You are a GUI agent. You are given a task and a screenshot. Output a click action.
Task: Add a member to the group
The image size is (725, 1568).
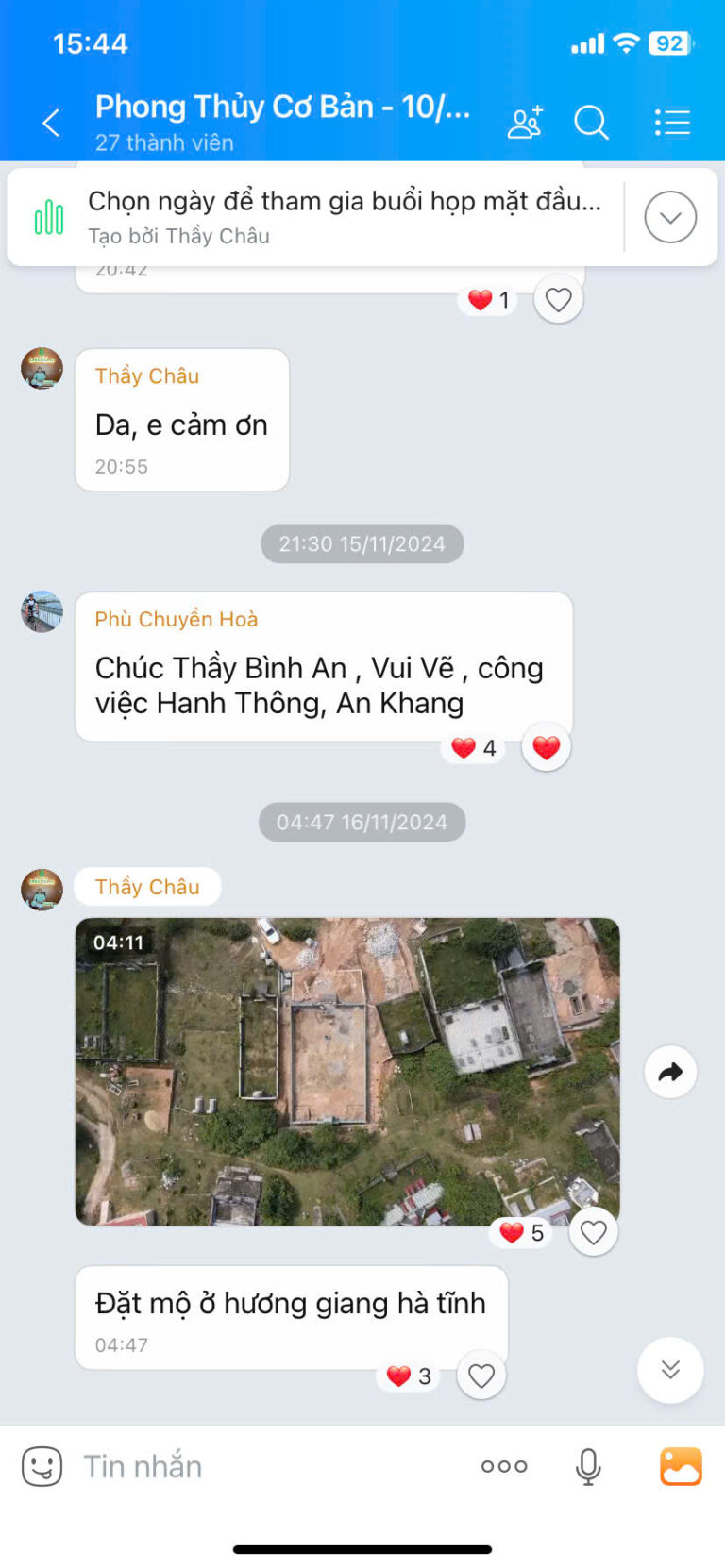coord(525,123)
